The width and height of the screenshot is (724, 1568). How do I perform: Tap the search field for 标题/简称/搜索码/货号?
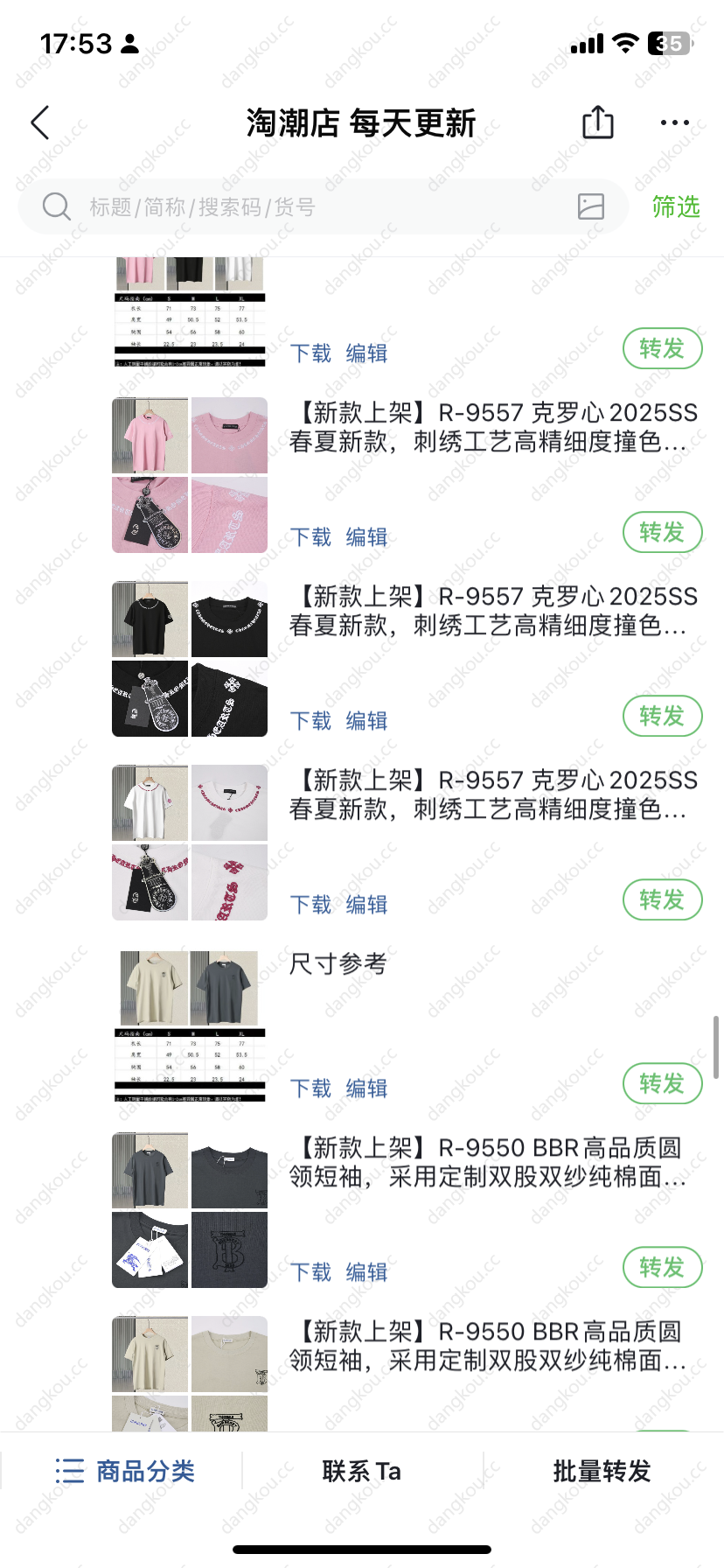[x=324, y=206]
